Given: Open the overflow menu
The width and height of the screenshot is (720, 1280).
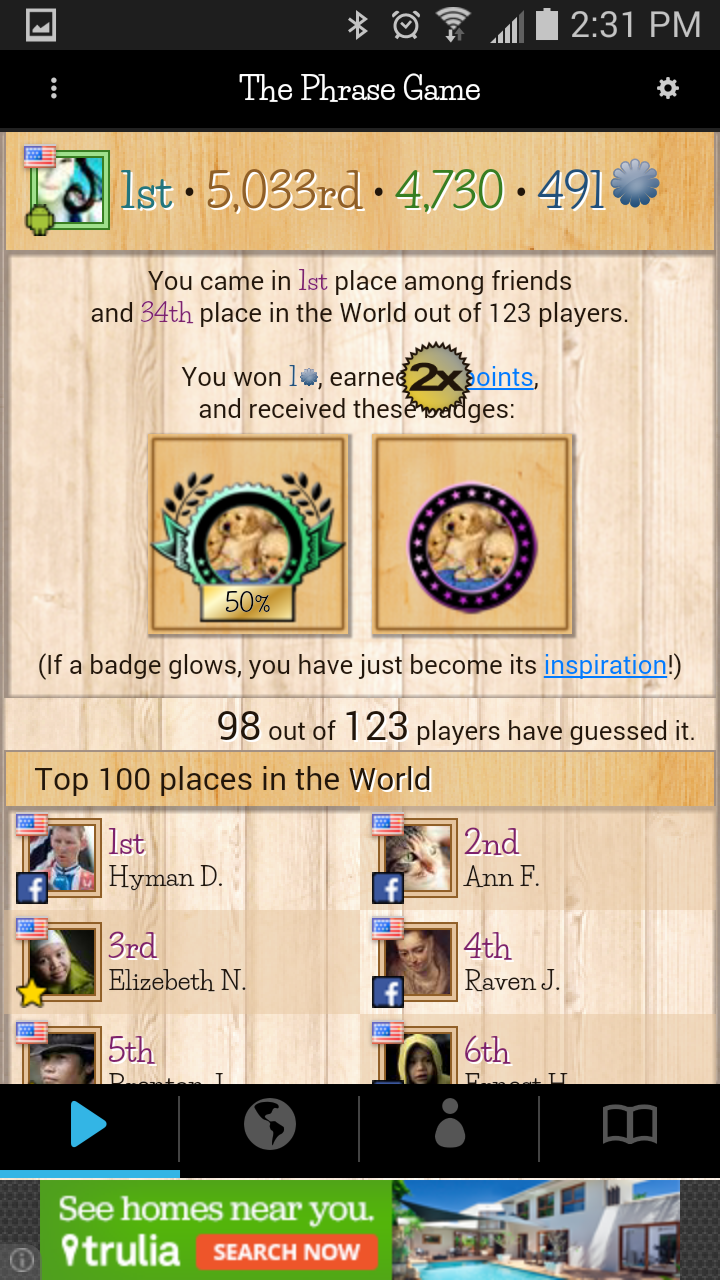Looking at the screenshot, I should (54, 89).
